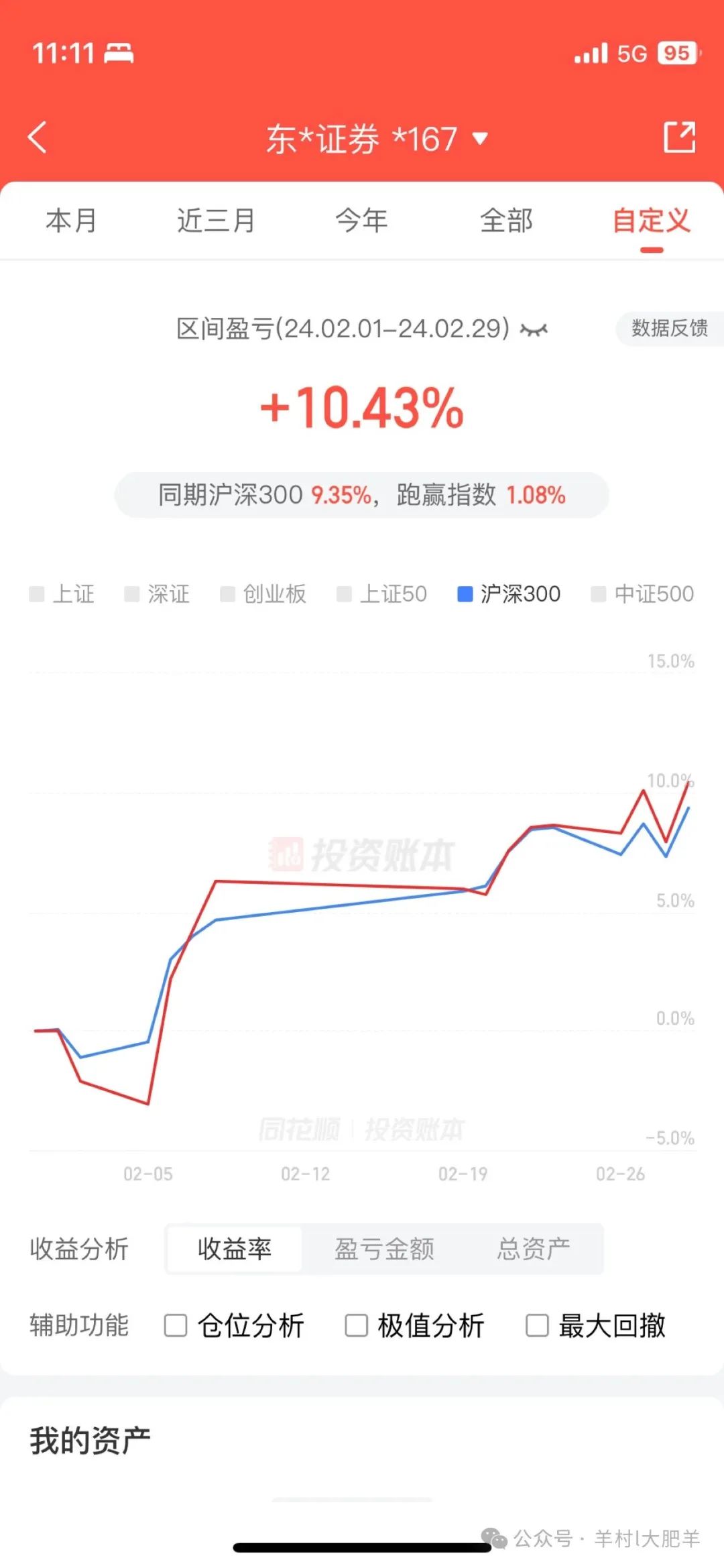Add 中证500 to the chart
This screenshot has width=724, height=1568.
642,594
